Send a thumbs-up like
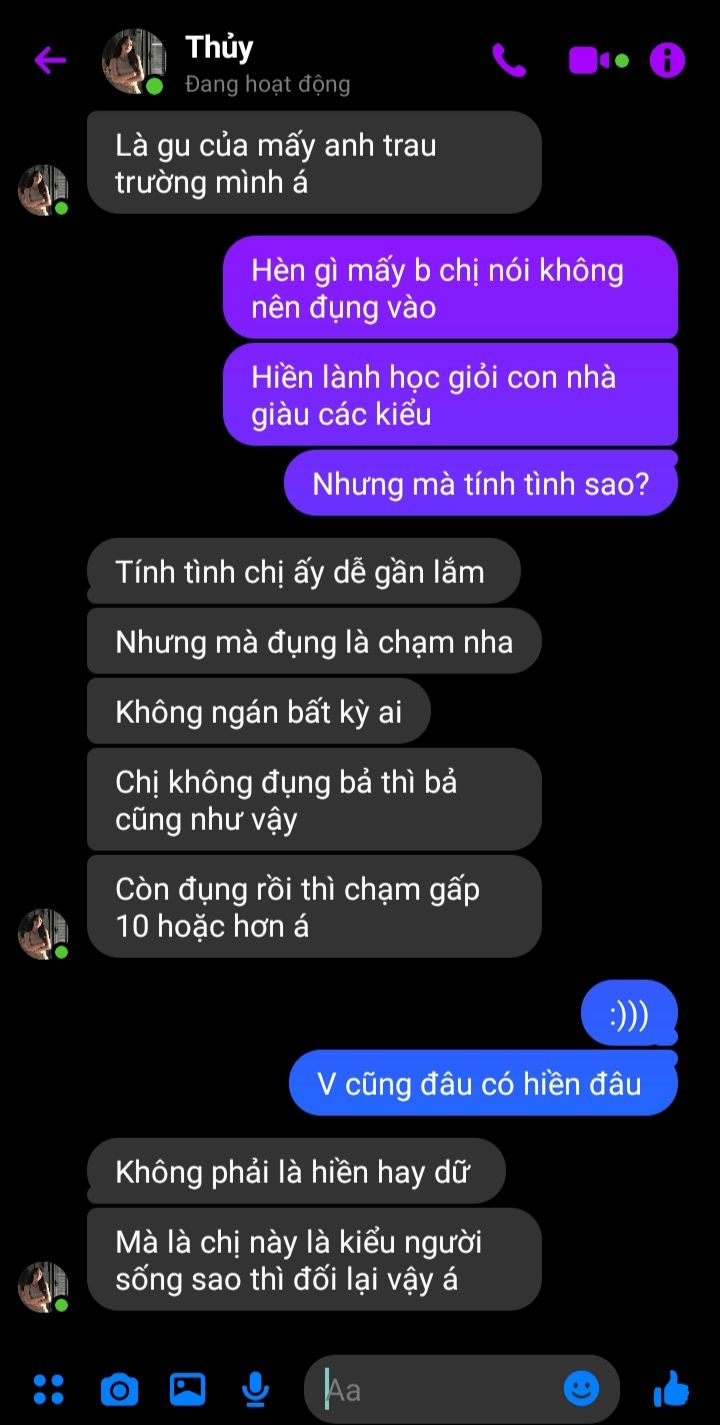This screenshot has height=1425, width=720. [x=671, y=1388]
